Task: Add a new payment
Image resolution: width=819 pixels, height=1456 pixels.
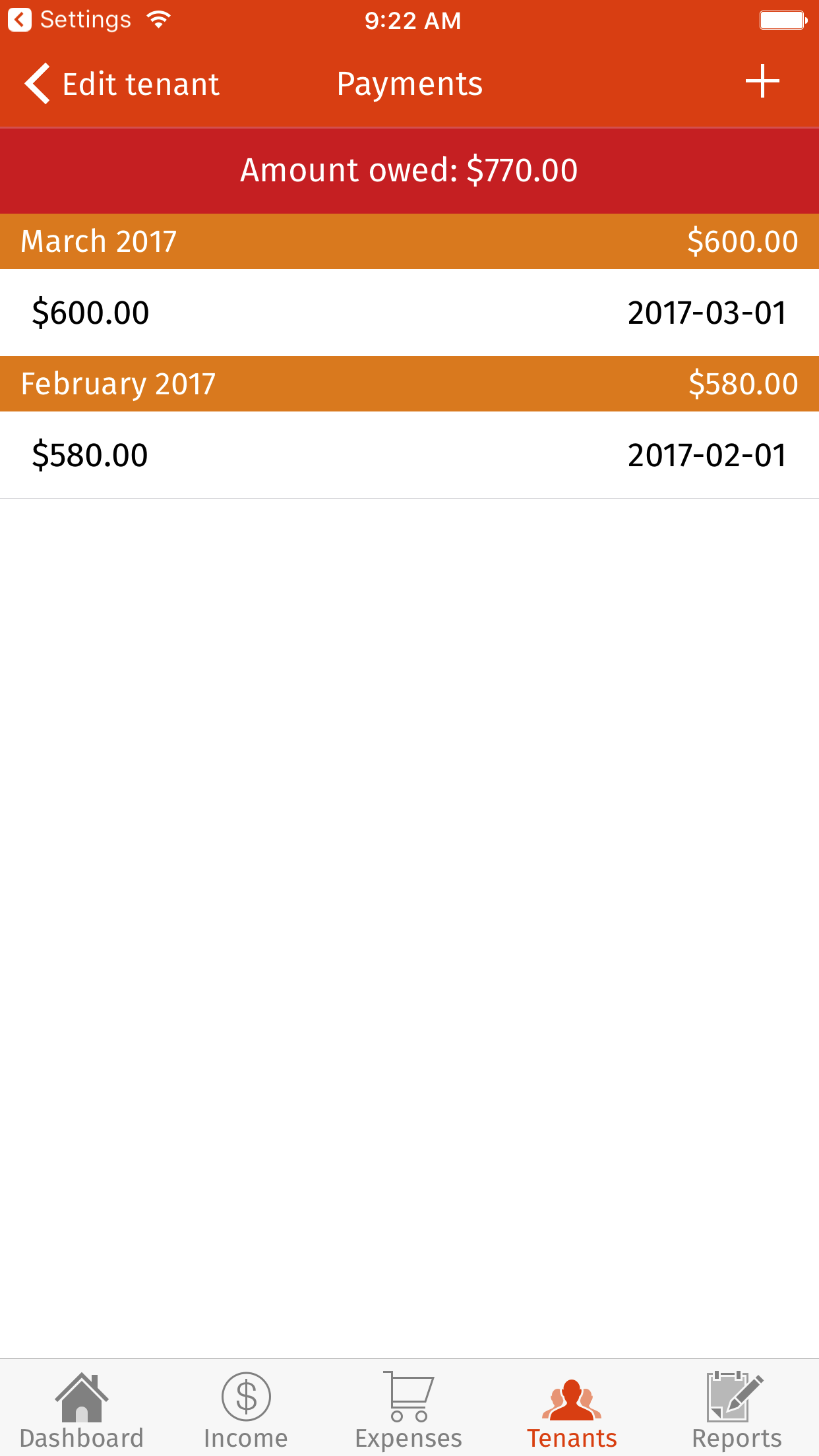Action: coord(762,82)
